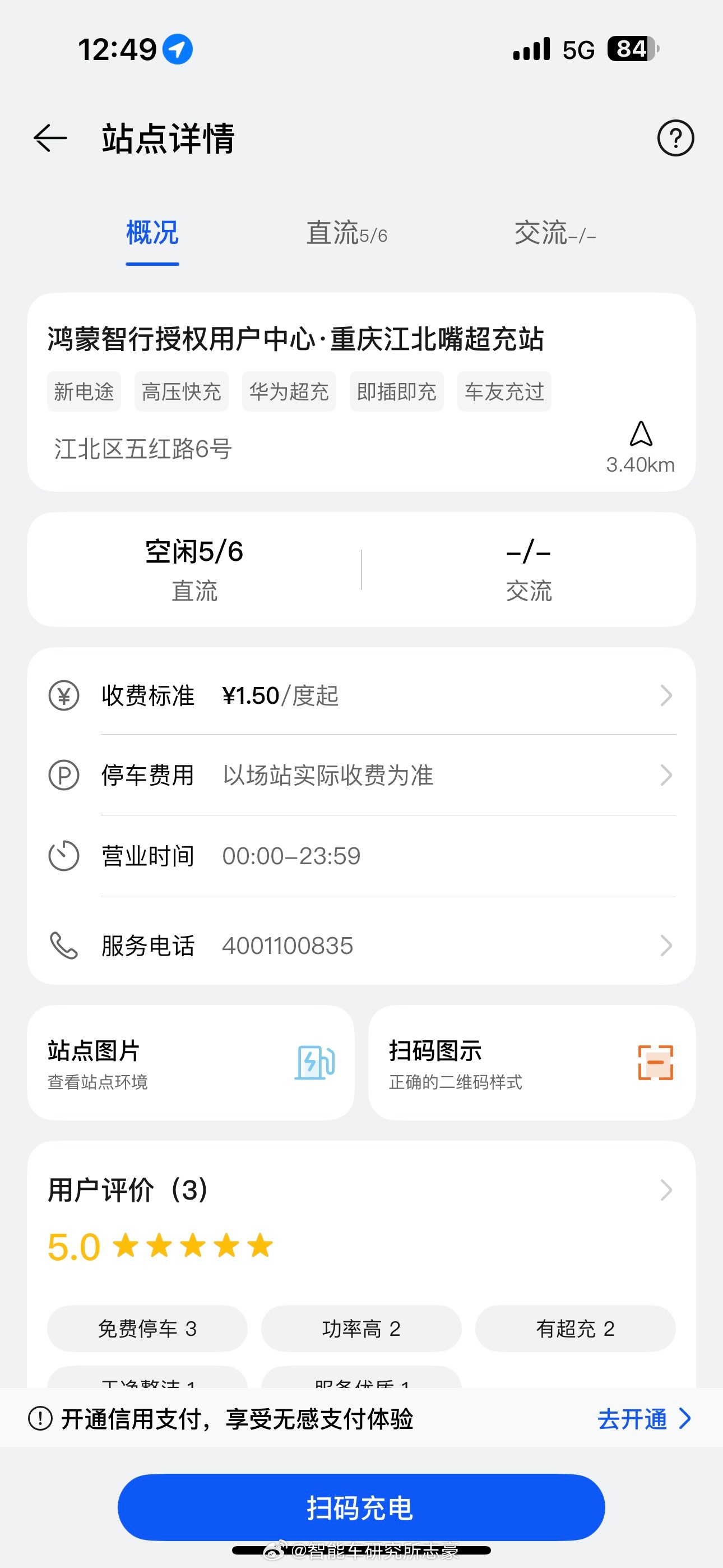Start navigation to the 3.40km station
This screenshot has height=1568, width=723.
point(640,448)
